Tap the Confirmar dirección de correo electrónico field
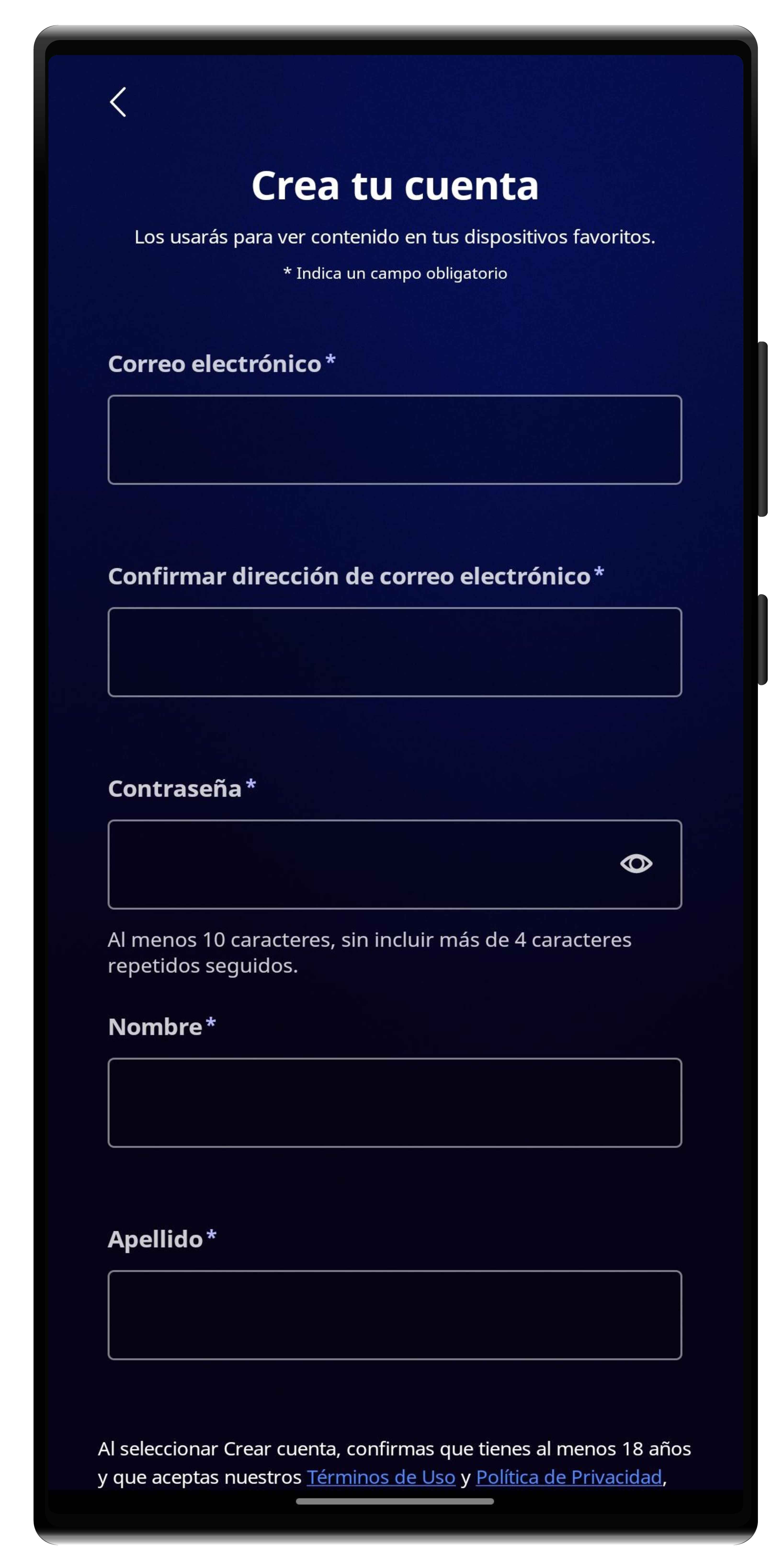 pos(394,651)
